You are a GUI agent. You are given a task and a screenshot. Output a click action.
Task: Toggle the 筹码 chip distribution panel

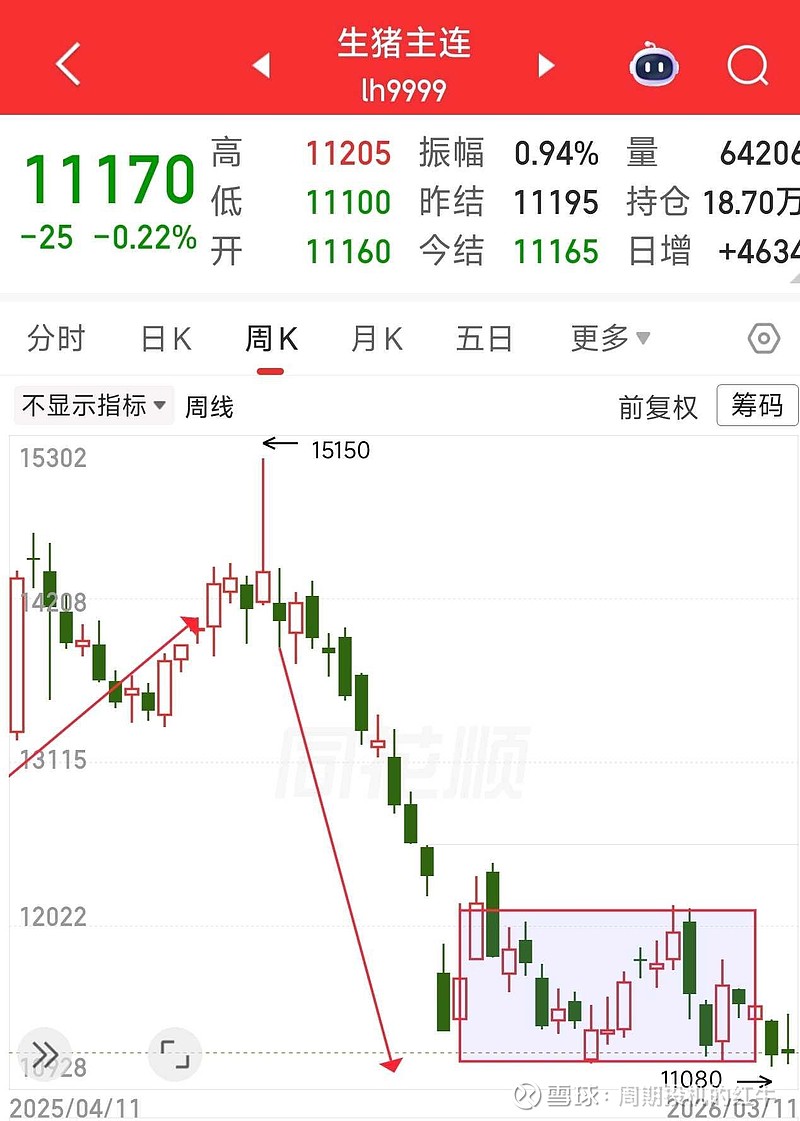755,407
